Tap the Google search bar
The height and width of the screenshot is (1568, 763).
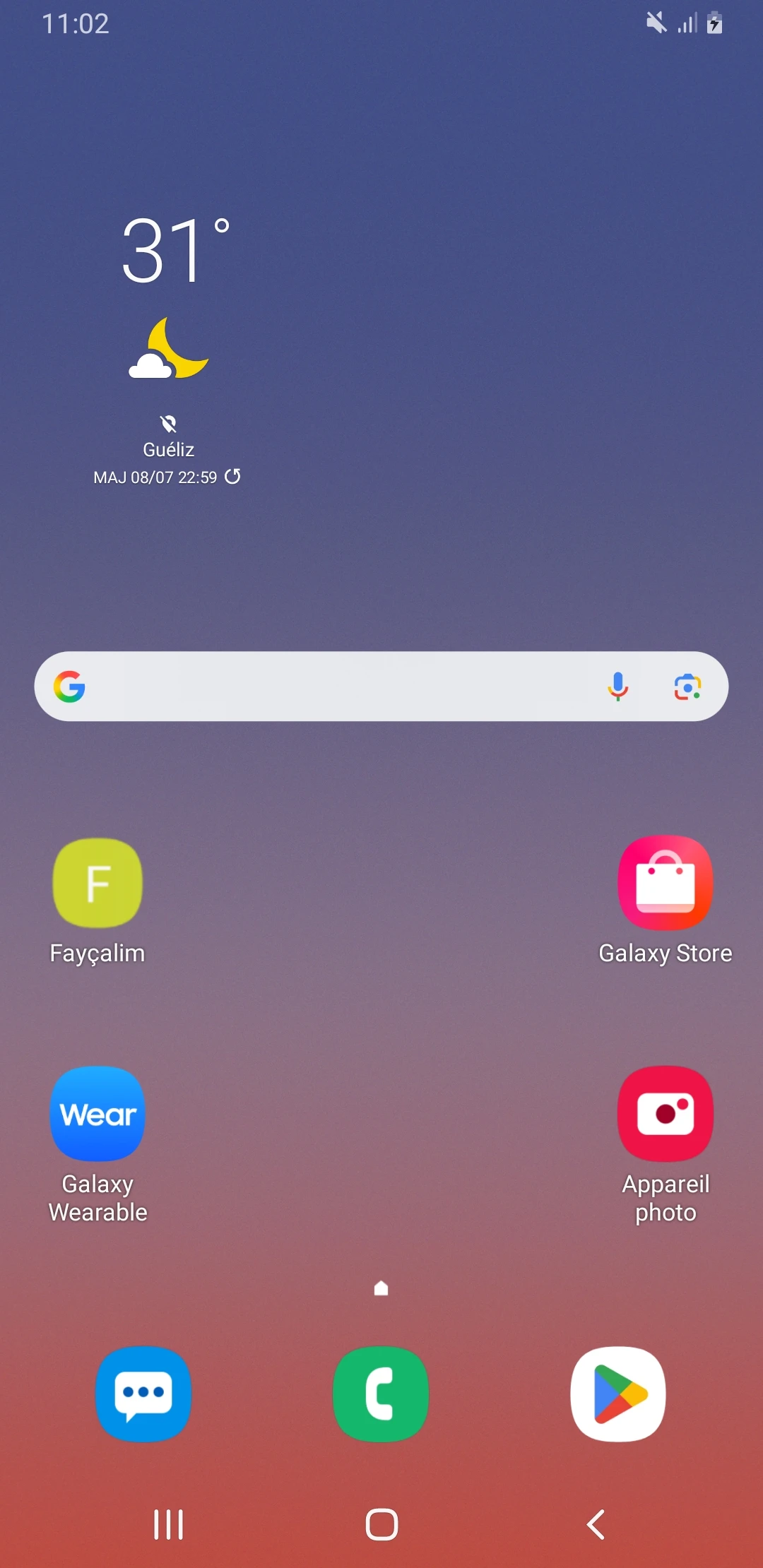339,687
